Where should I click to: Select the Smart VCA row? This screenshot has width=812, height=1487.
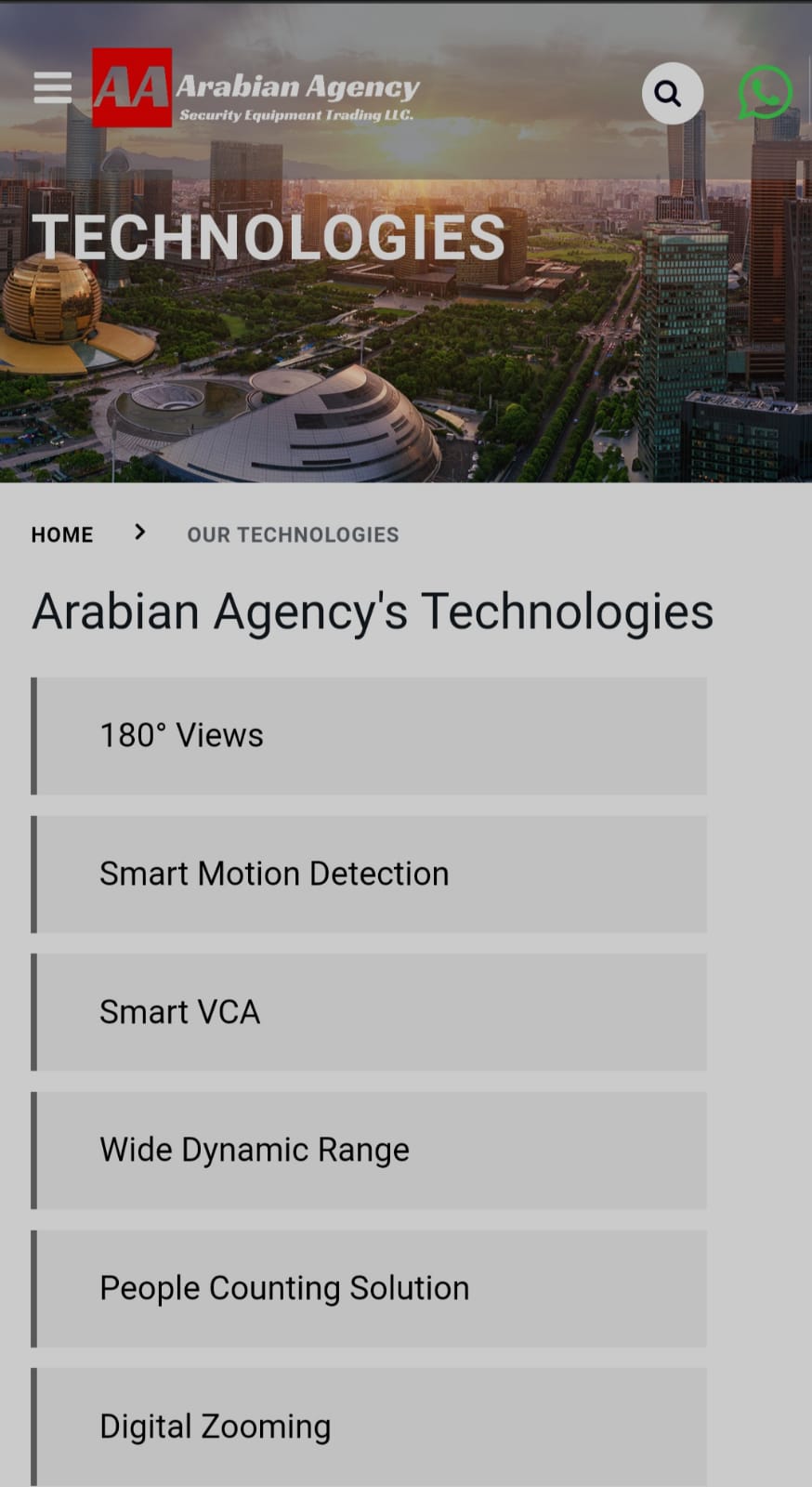tap(370, 1011)
